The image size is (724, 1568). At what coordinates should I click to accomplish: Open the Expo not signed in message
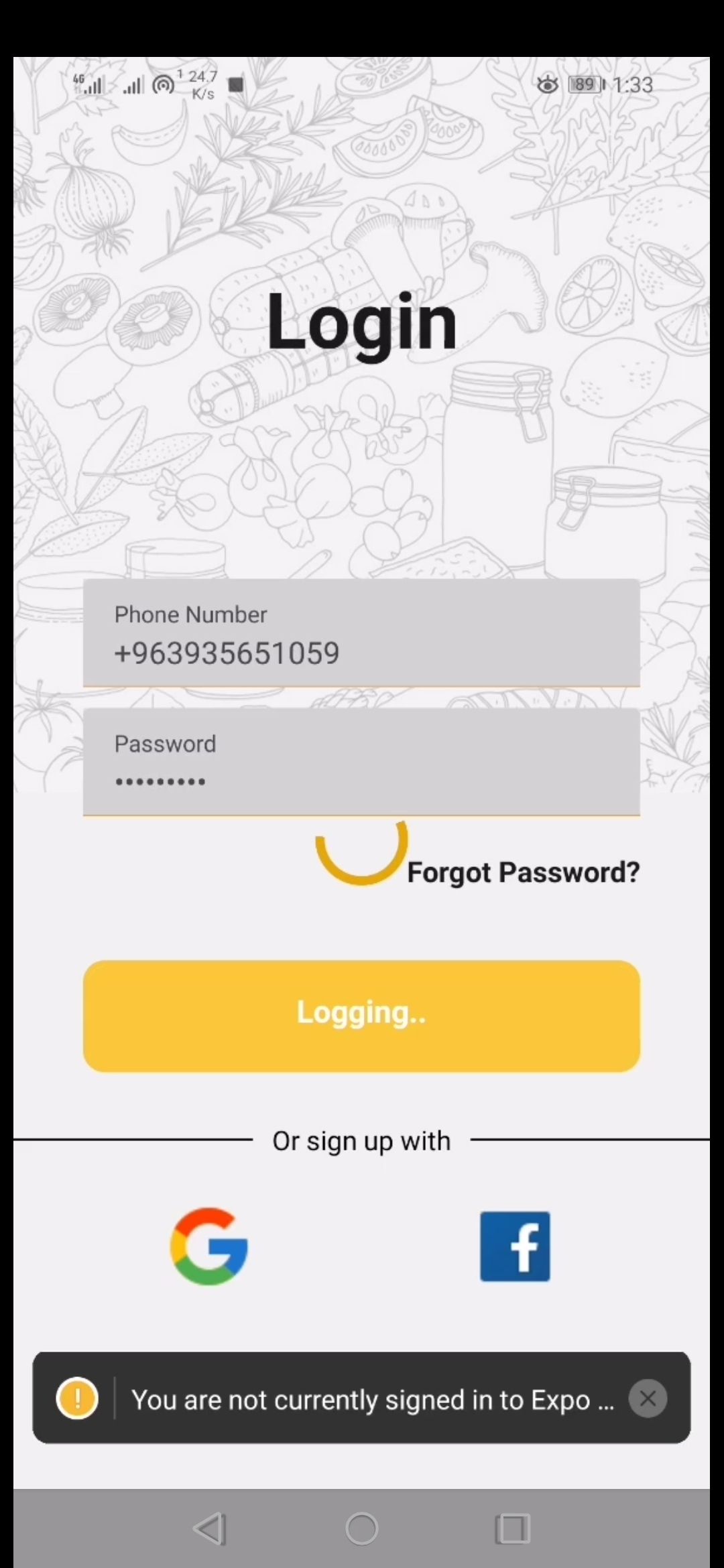coord(372,1399)
